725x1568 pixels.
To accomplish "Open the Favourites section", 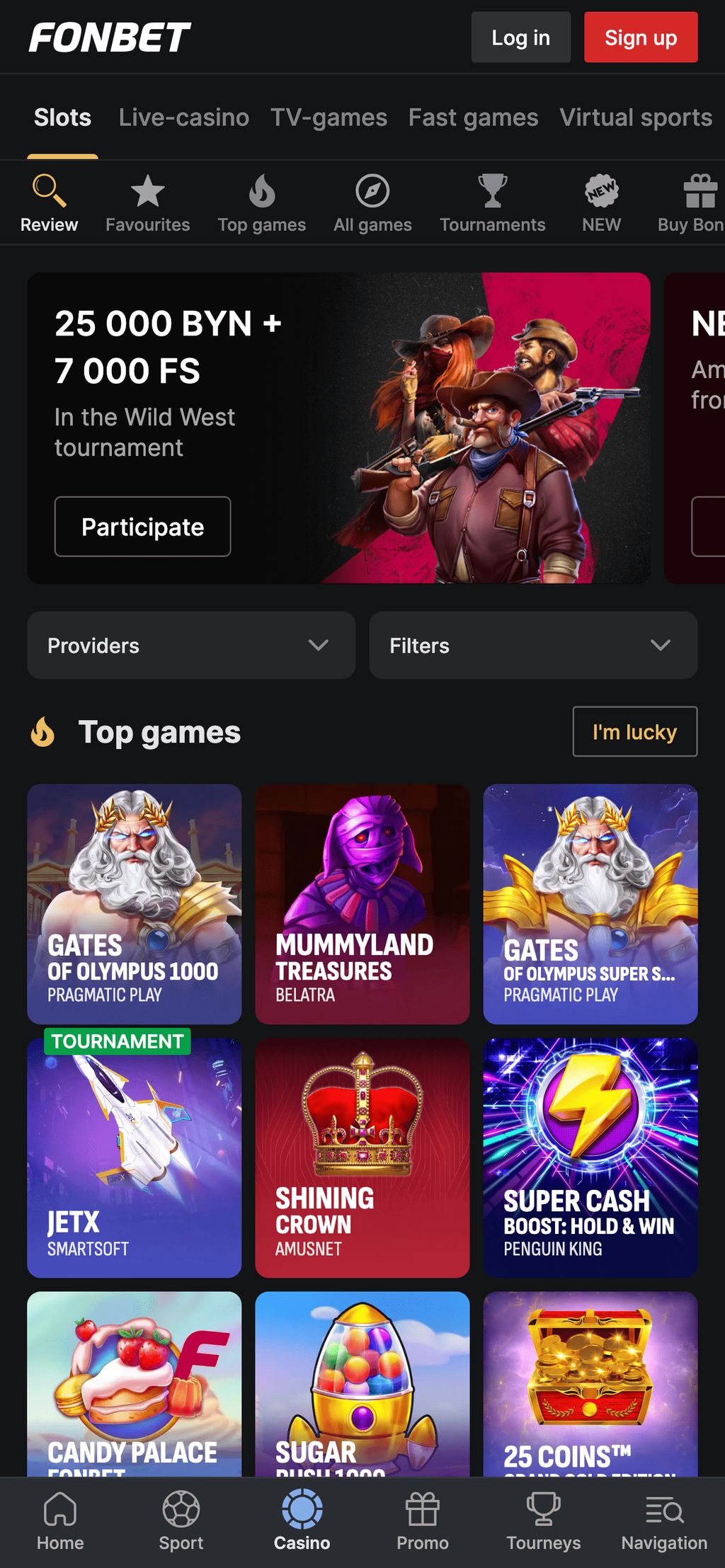I will tap(147, 204).
